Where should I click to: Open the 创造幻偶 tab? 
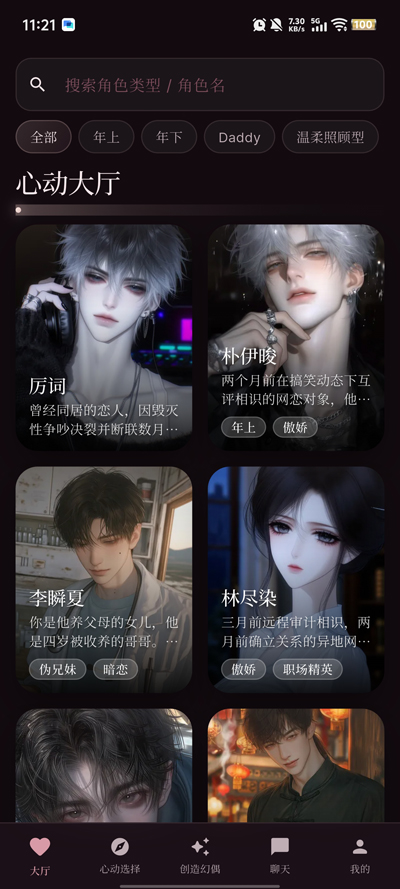tap(200, 856)
